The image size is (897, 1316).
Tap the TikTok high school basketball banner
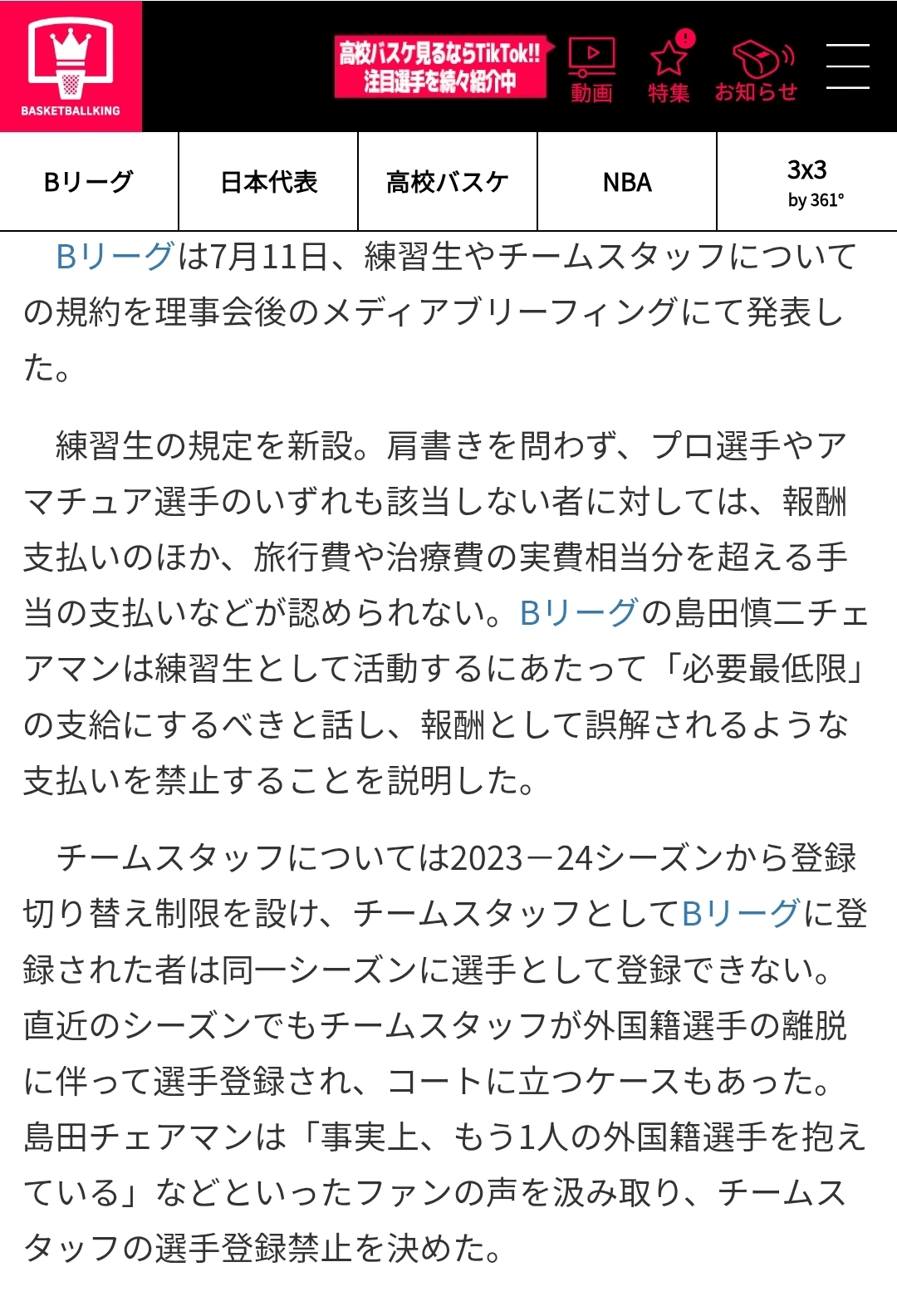441,66
